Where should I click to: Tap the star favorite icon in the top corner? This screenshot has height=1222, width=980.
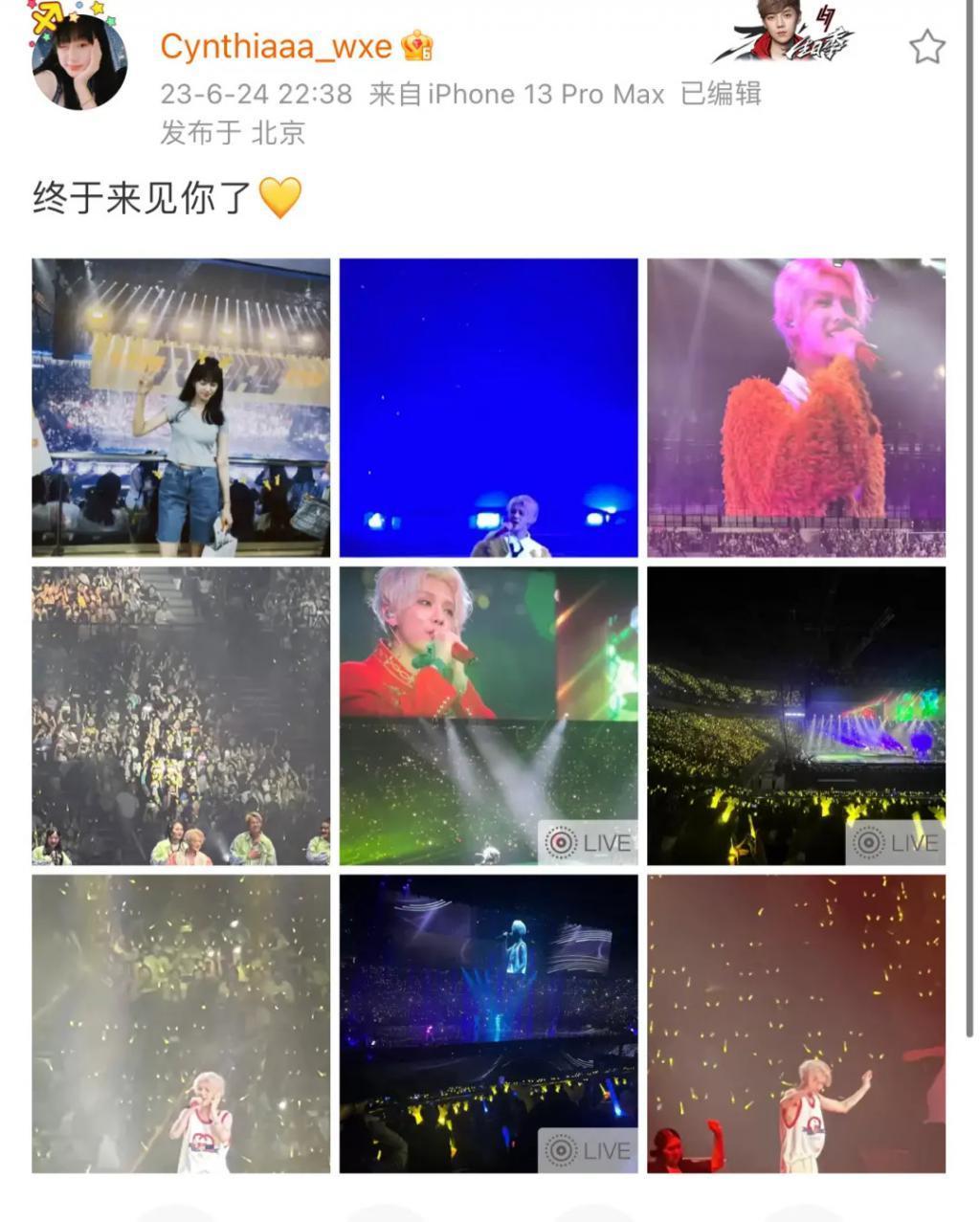tap(925, 45)
